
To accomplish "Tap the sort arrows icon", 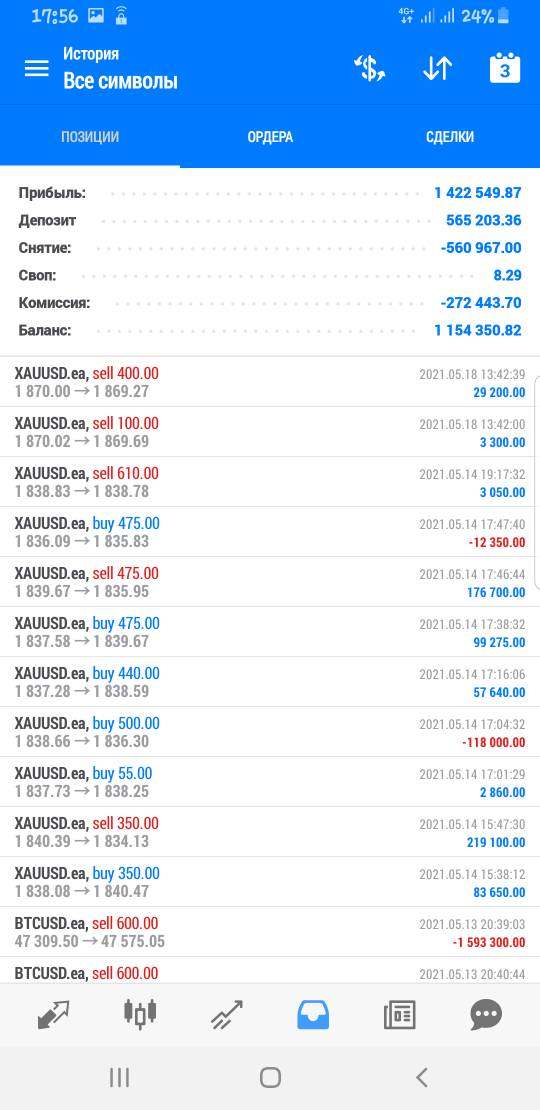I will tap(437, 68).
